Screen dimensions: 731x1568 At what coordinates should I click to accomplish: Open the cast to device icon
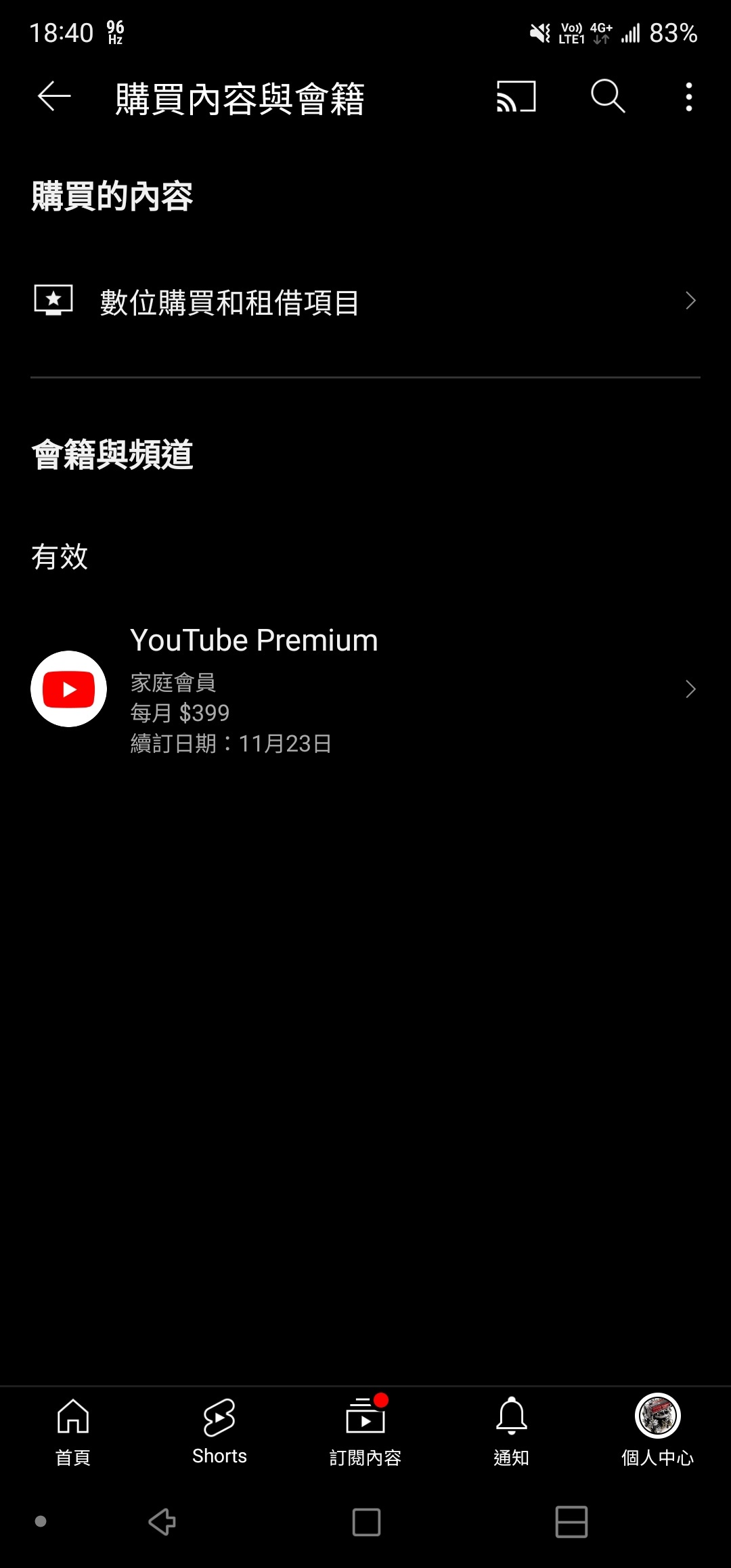pyautogui.click(x=516, y=97)
